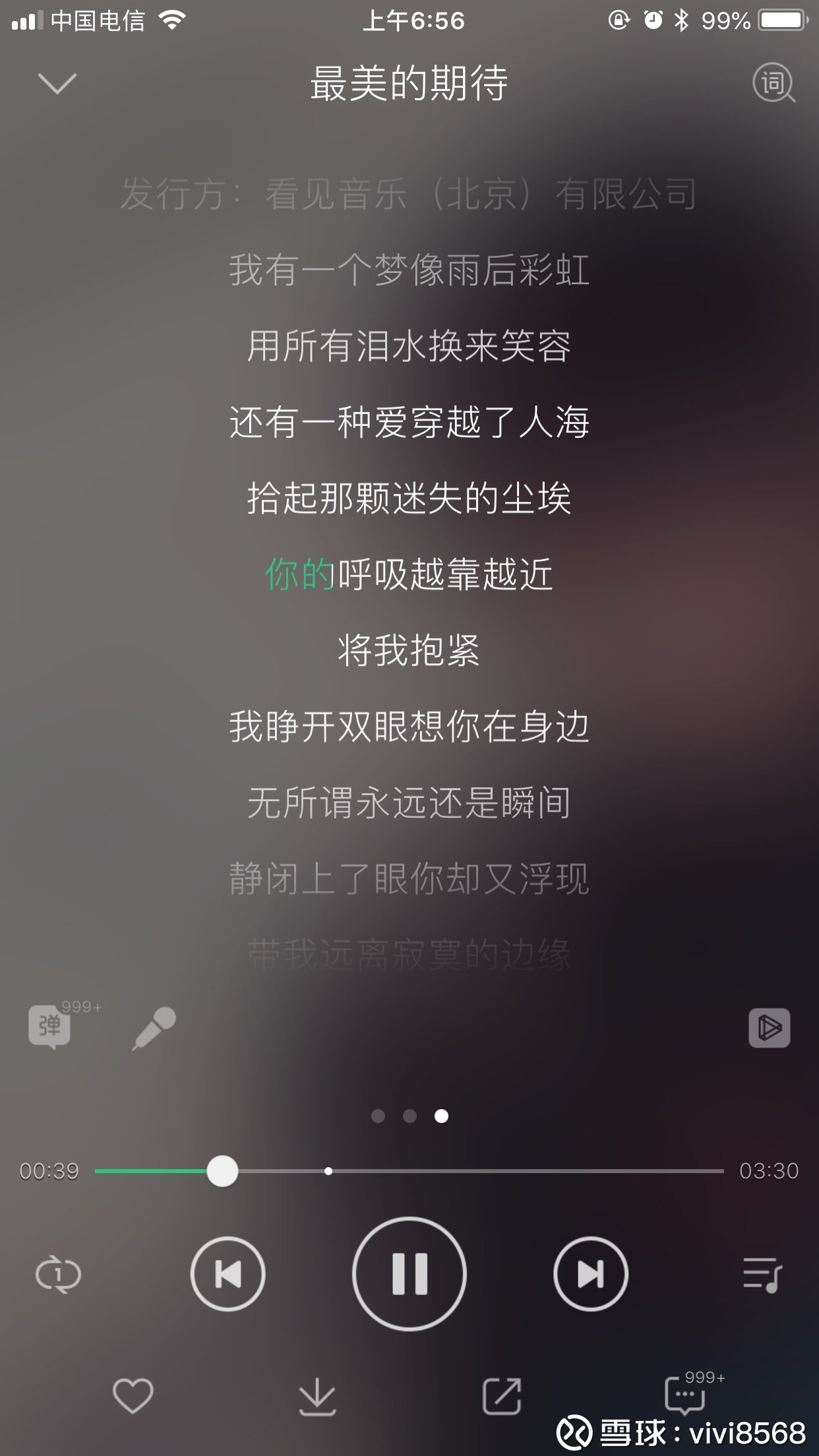Tap the Wi-Fi icon in status bar
The width and height of the screenshot is (819, 1456).
tap(171, 21)
